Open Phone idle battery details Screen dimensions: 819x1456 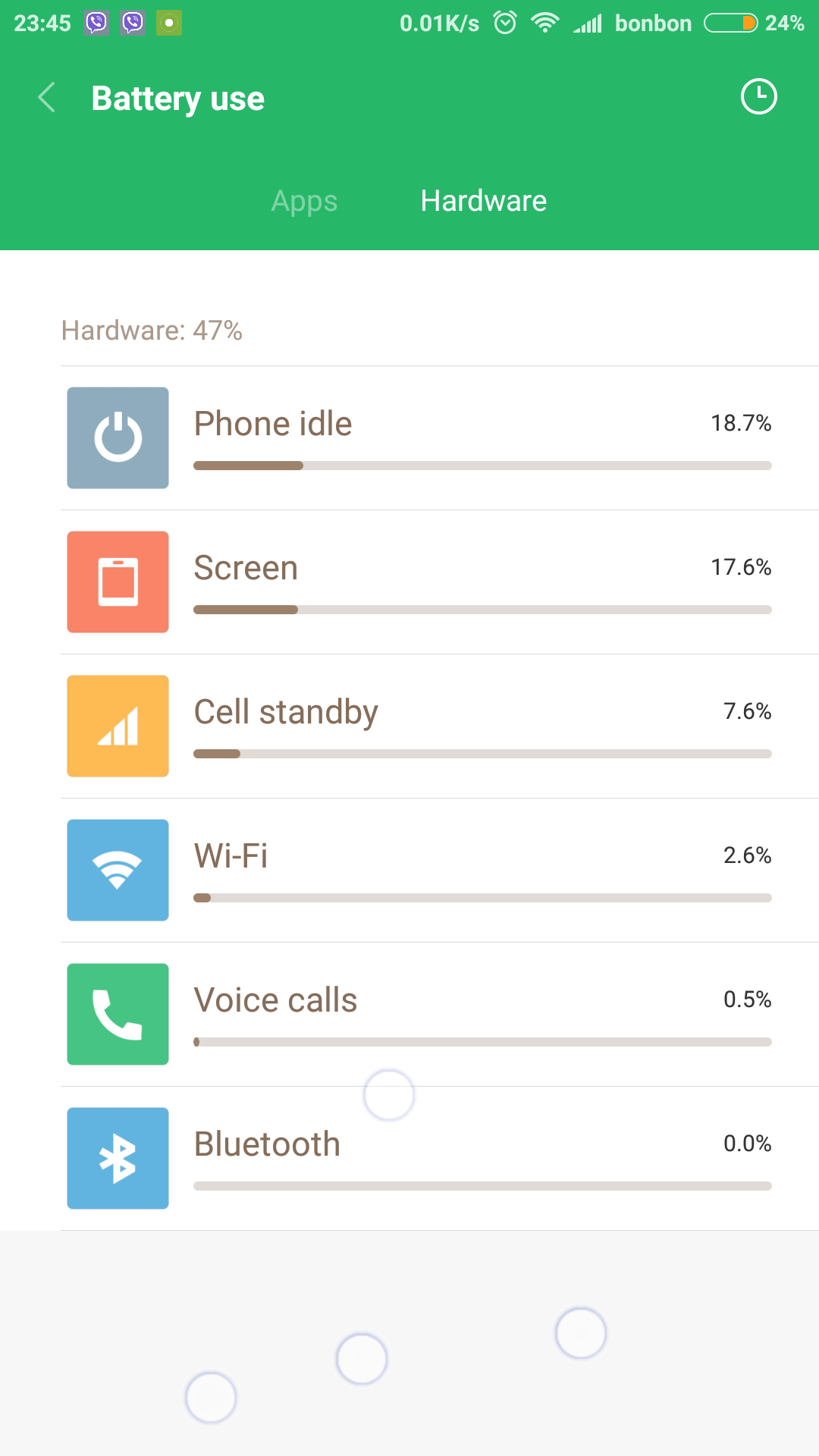point(440,438)
